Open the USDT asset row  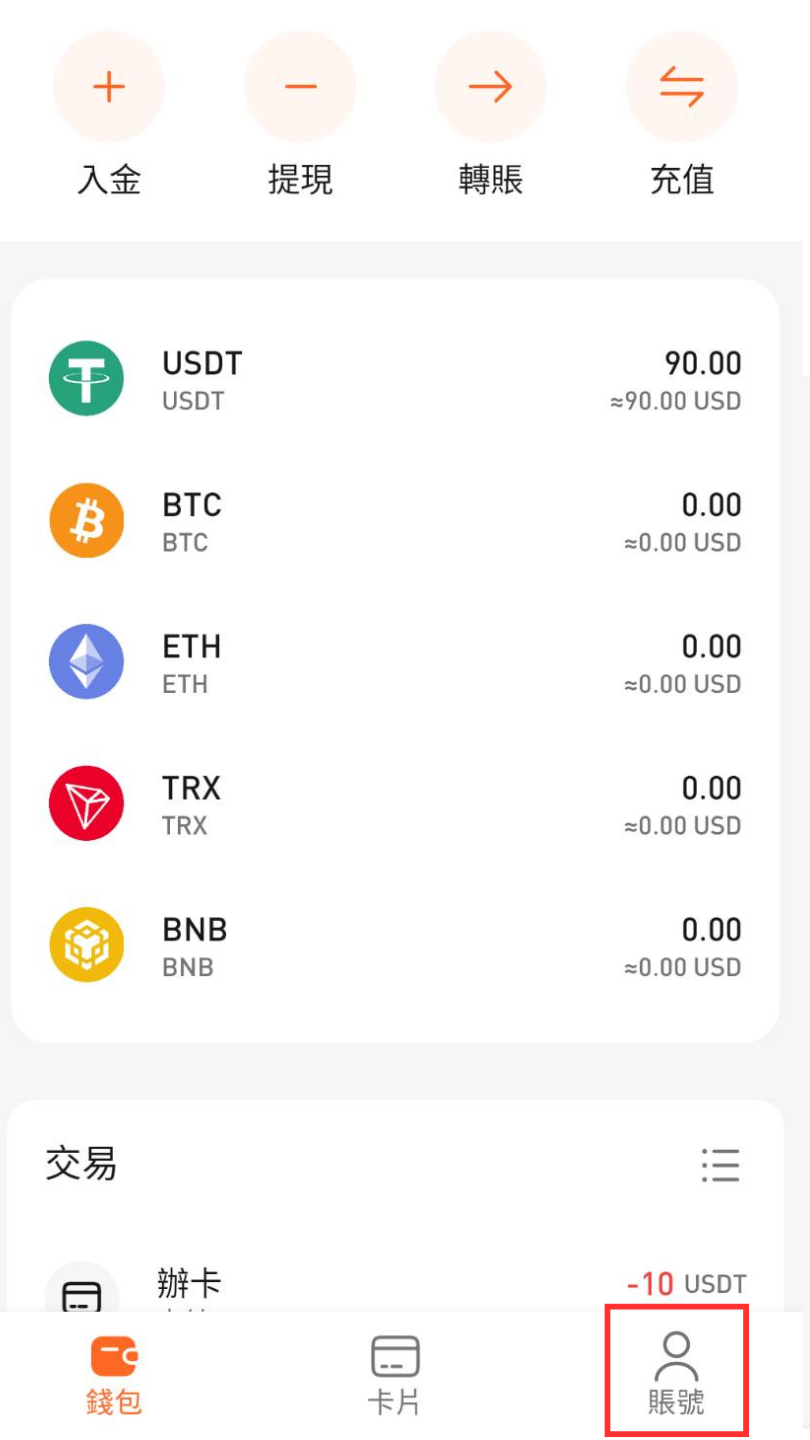[x=395, y=379]
